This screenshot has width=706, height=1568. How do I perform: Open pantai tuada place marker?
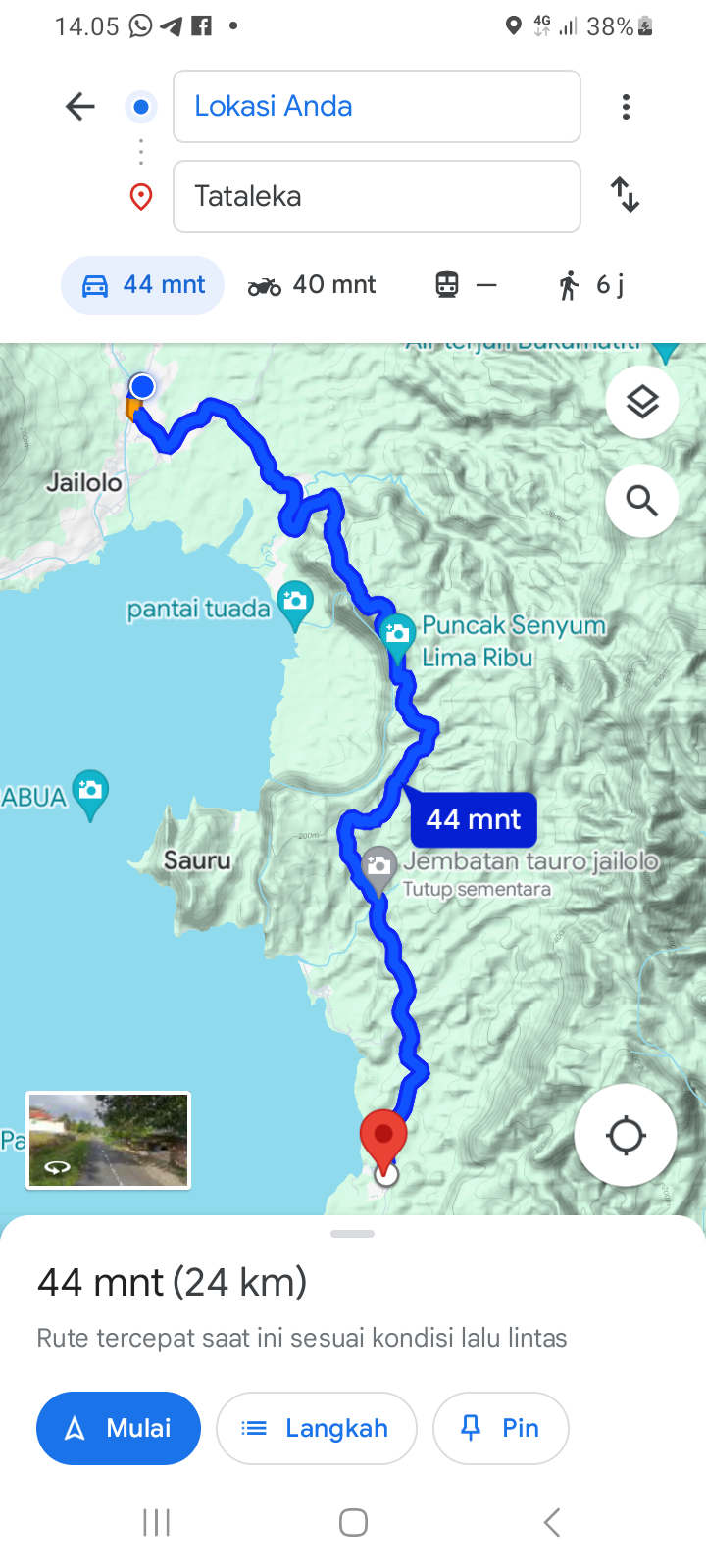[x=295, y=603]
